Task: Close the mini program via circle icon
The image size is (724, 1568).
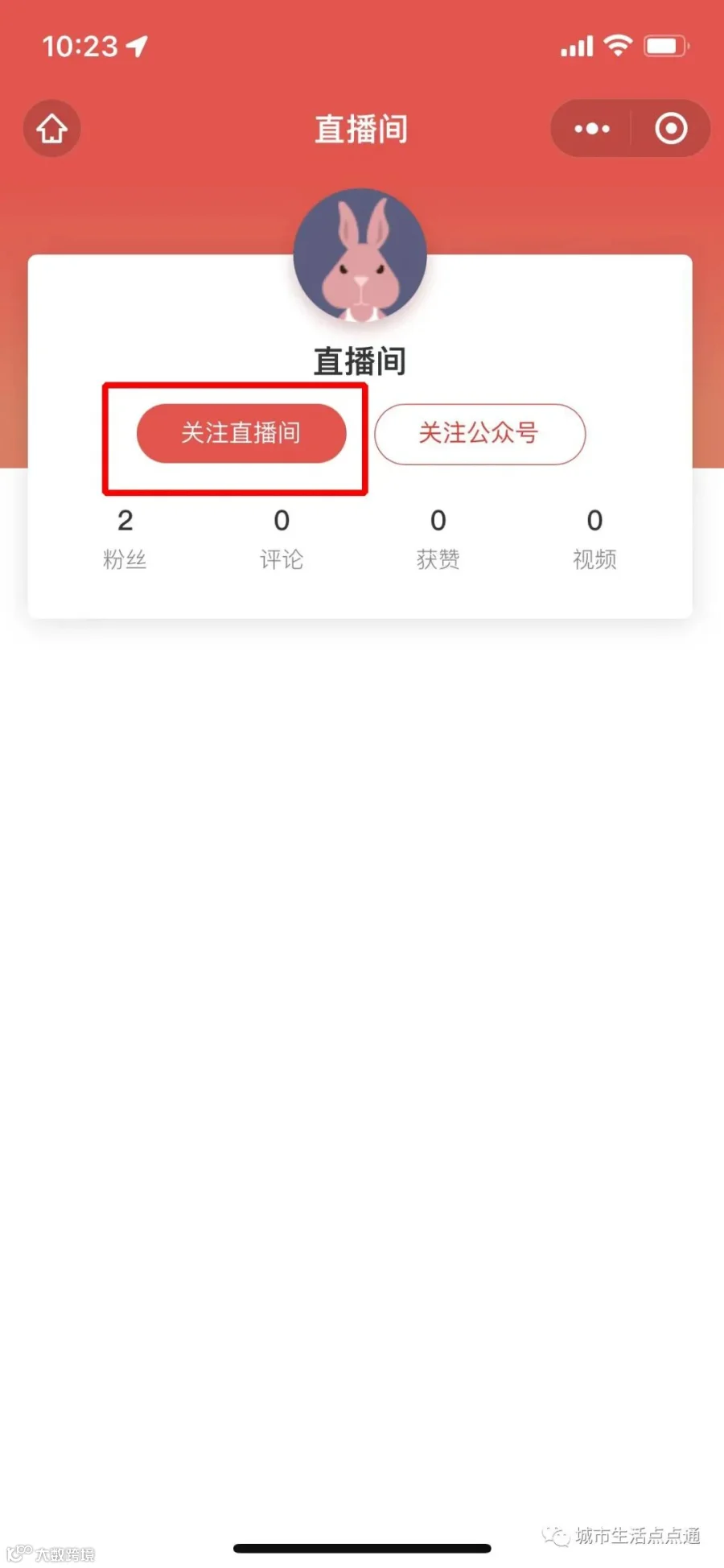Action: (671, 129)
